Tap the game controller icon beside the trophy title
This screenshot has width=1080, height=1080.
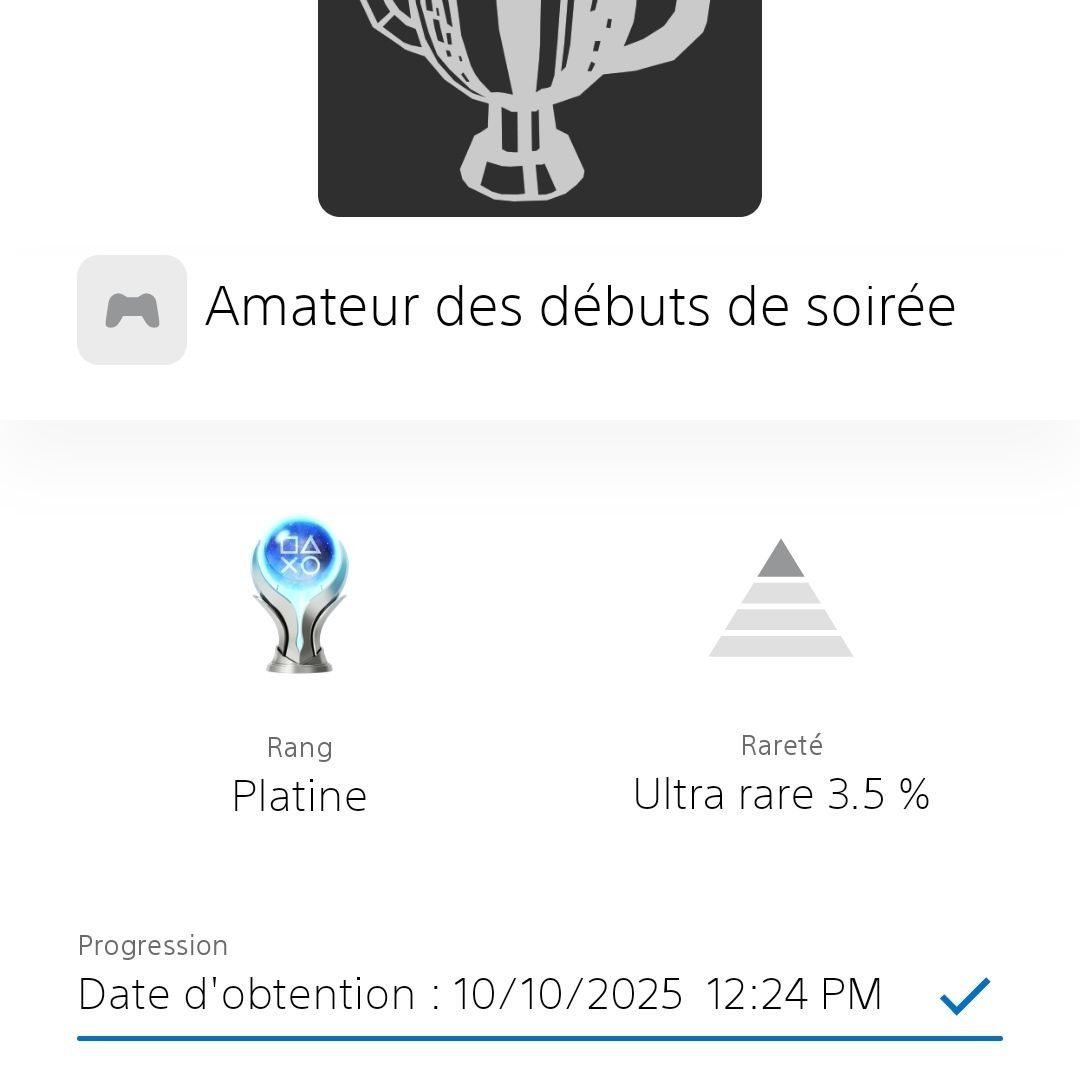[132, 310]
